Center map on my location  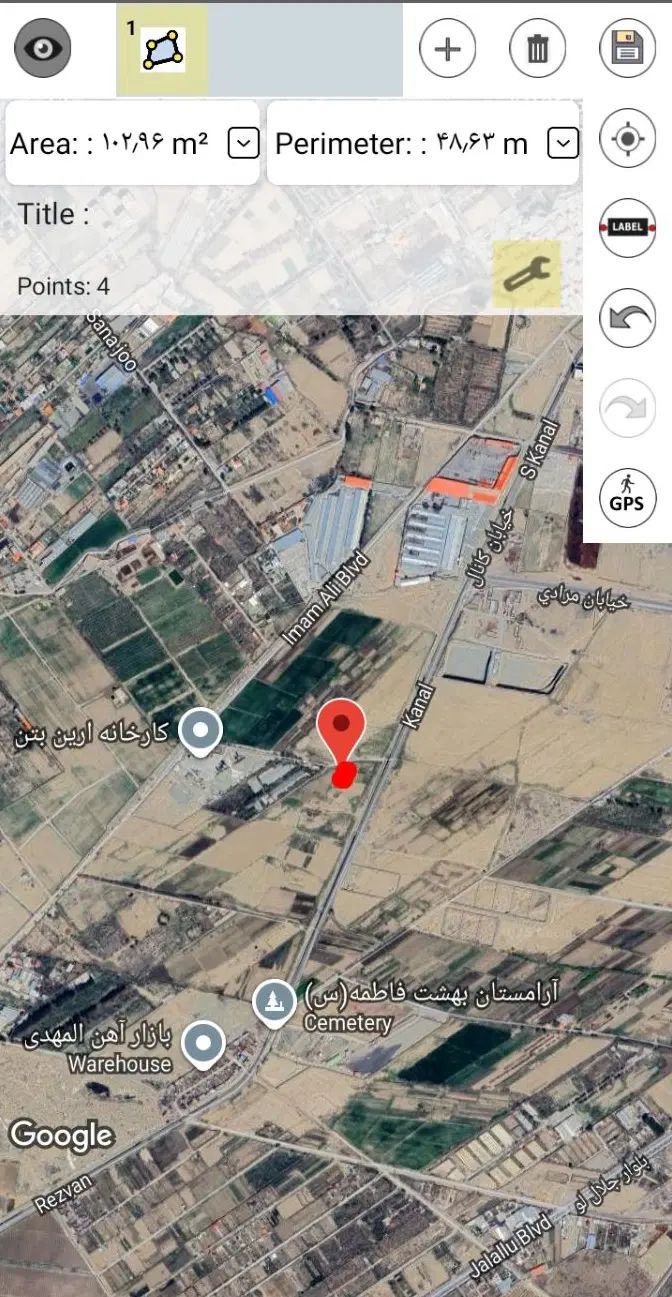pyautogui.click(x=627, y=138)
